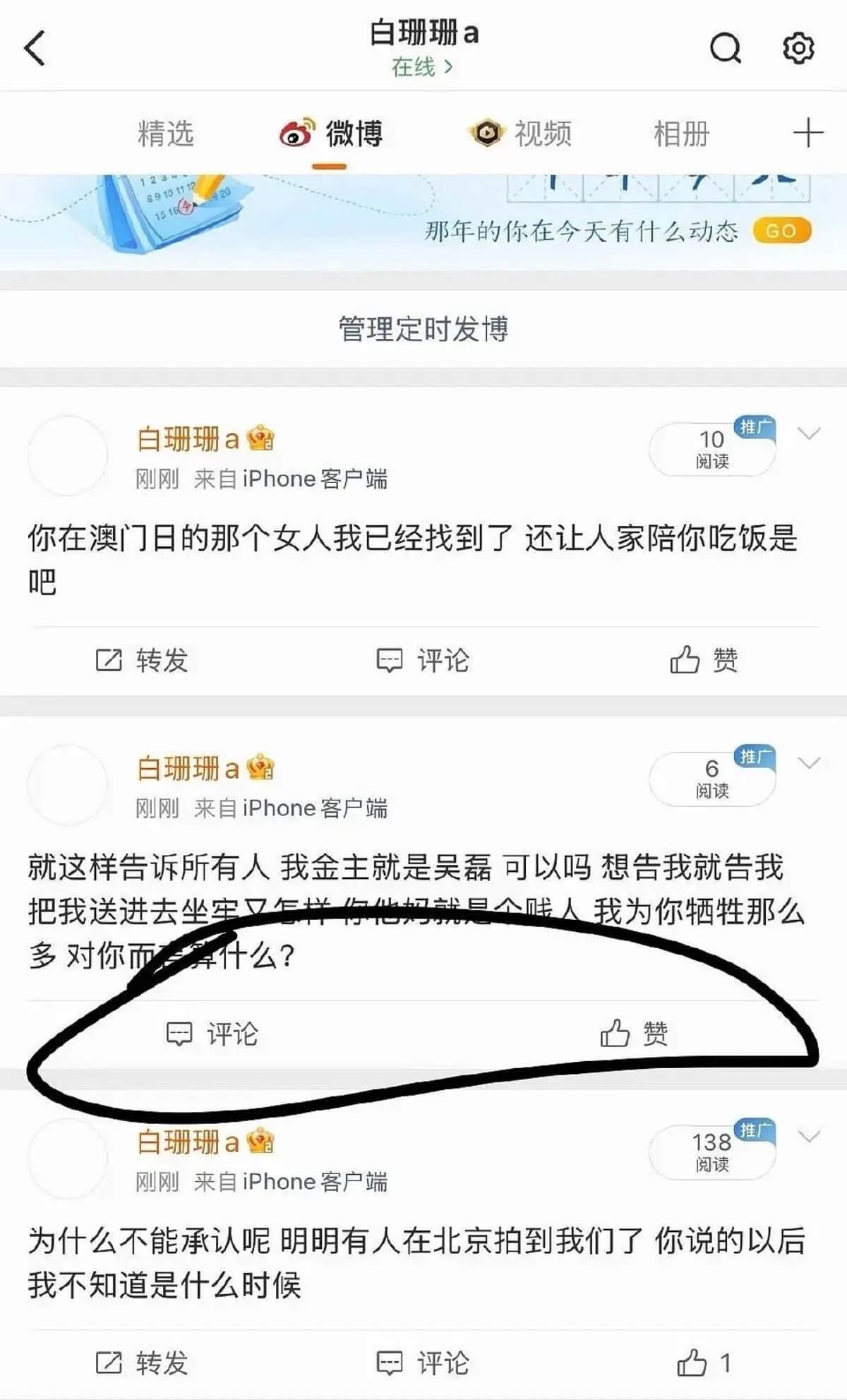Expand the chevron menu on the 澳门 post
Viewport: 847px width, 1400px height.
808,433
